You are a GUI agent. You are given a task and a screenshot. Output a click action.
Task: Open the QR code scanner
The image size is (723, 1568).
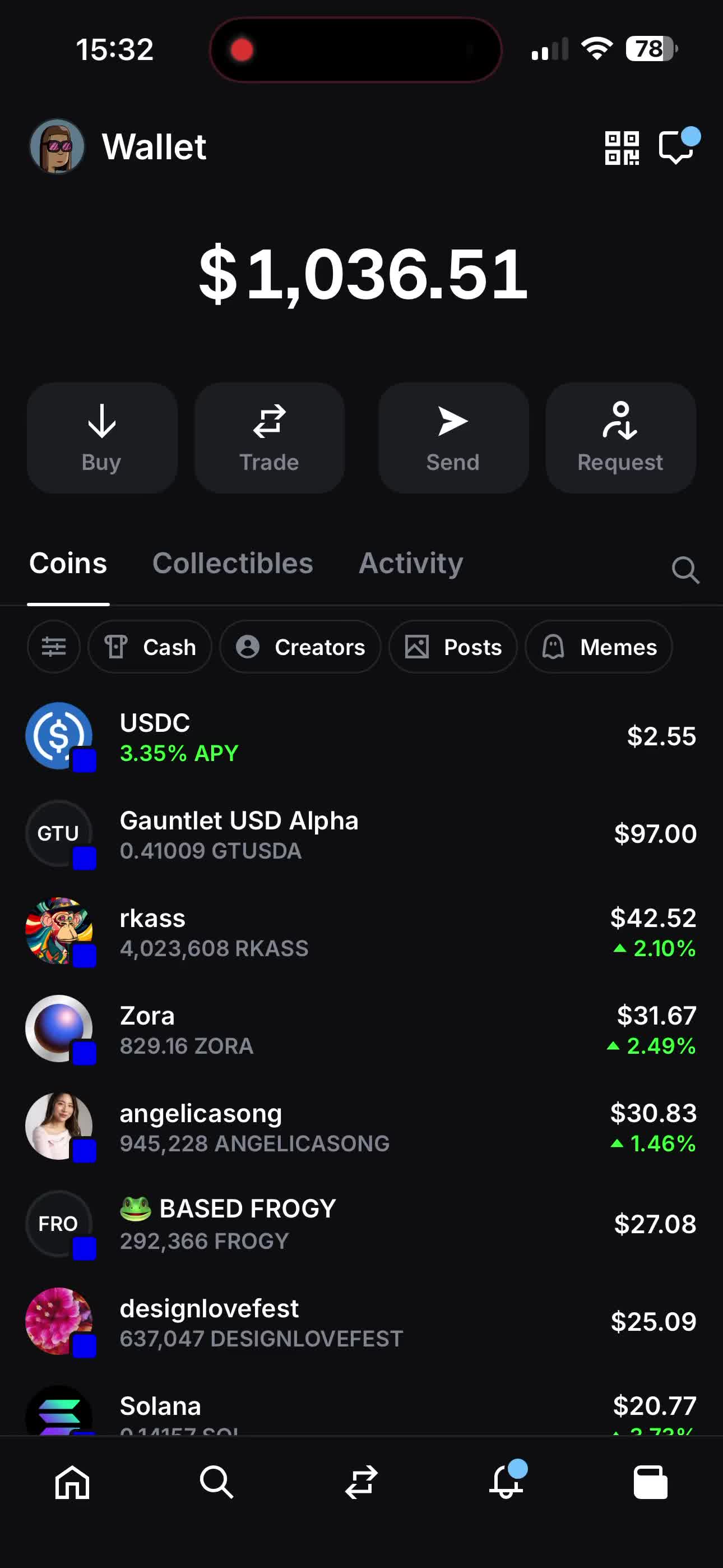tap(622, 148)
